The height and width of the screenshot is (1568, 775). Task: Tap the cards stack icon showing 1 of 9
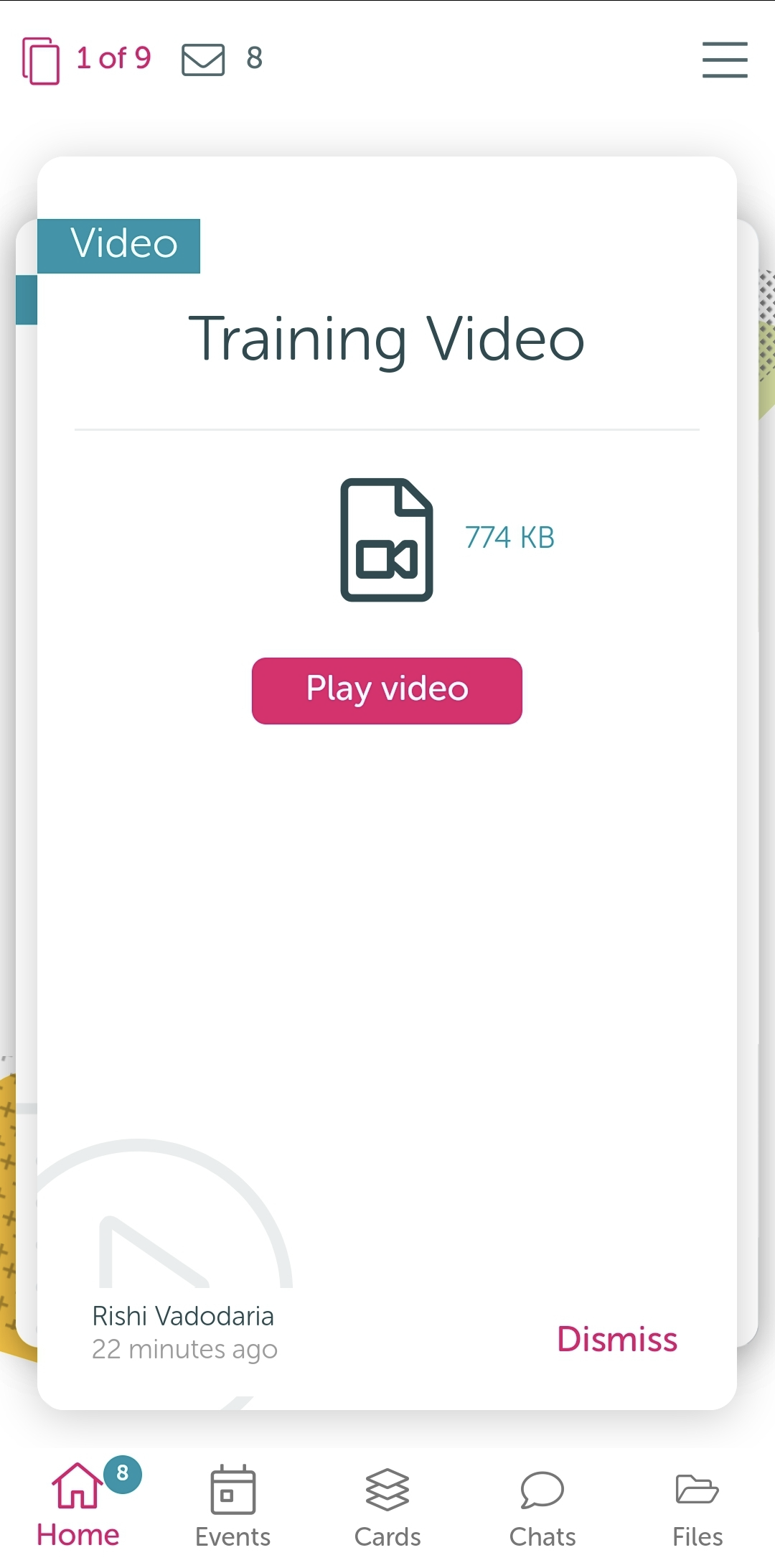pos(41,60)
